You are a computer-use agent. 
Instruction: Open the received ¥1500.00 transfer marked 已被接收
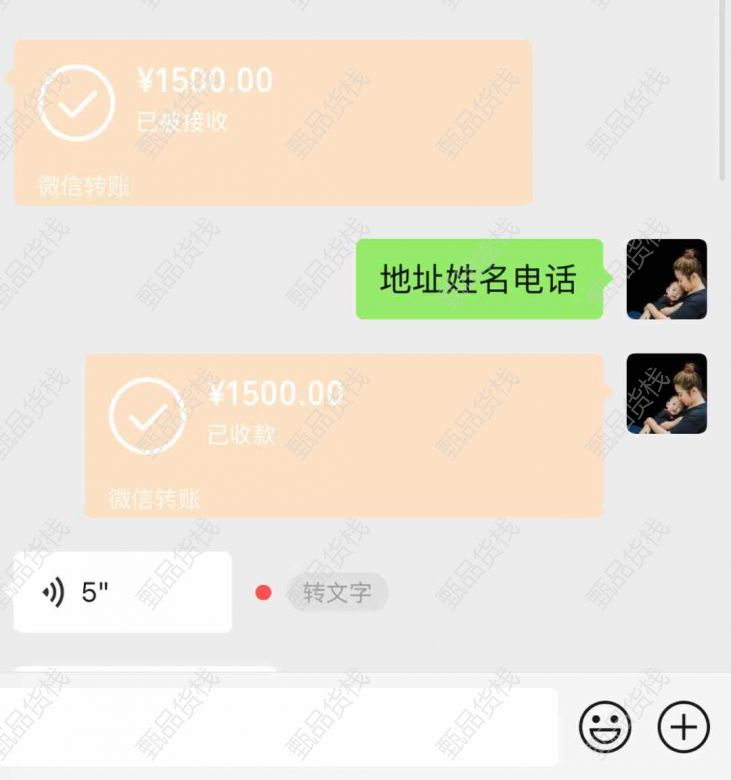[x=272, y=122]
